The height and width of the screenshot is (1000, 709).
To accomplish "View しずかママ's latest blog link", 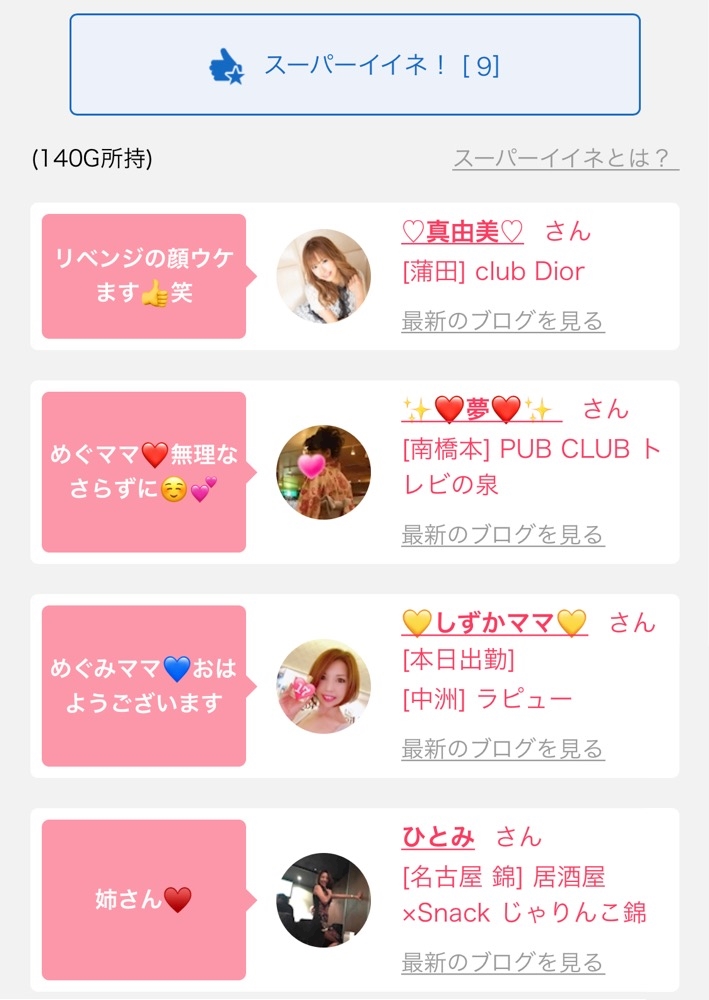I will (x=502, y=748).
